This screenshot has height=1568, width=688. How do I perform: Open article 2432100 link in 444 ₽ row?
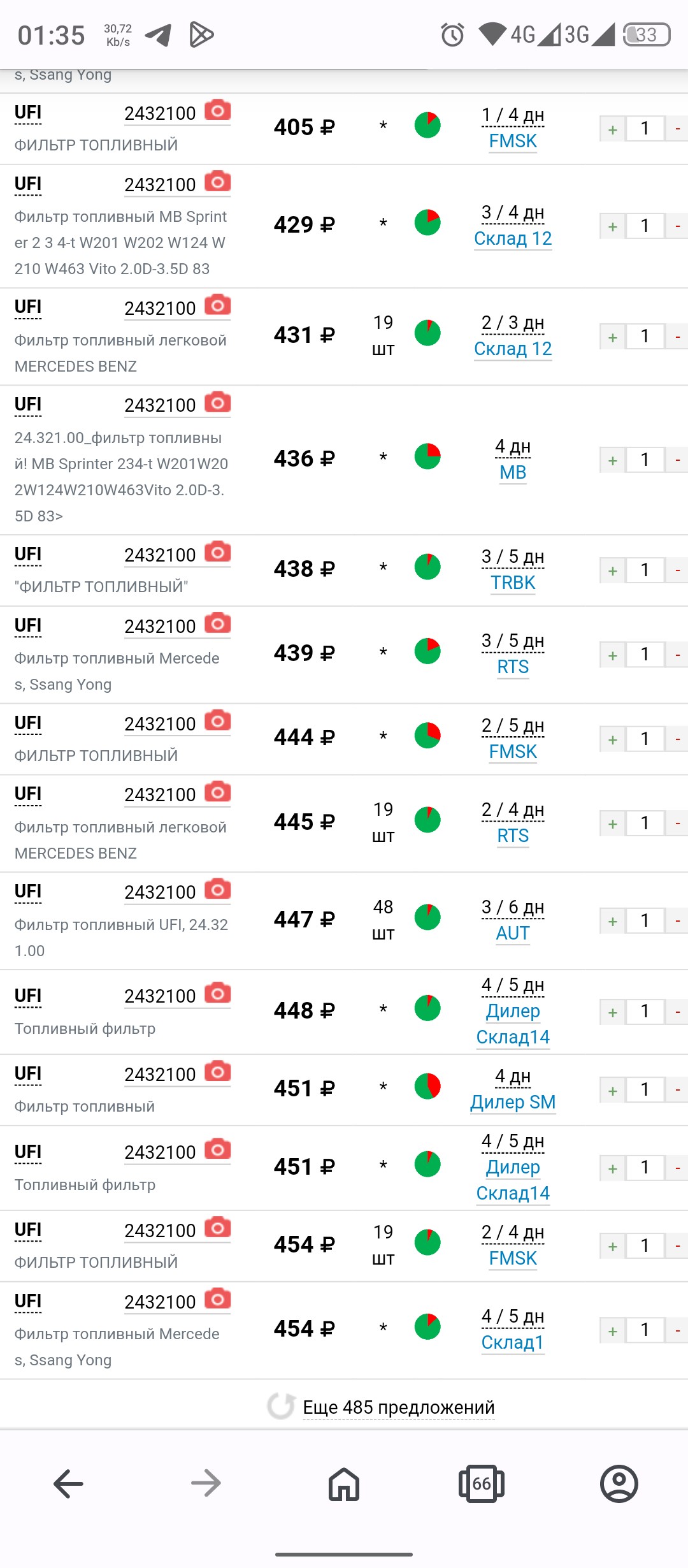click(x=160, y=724)
